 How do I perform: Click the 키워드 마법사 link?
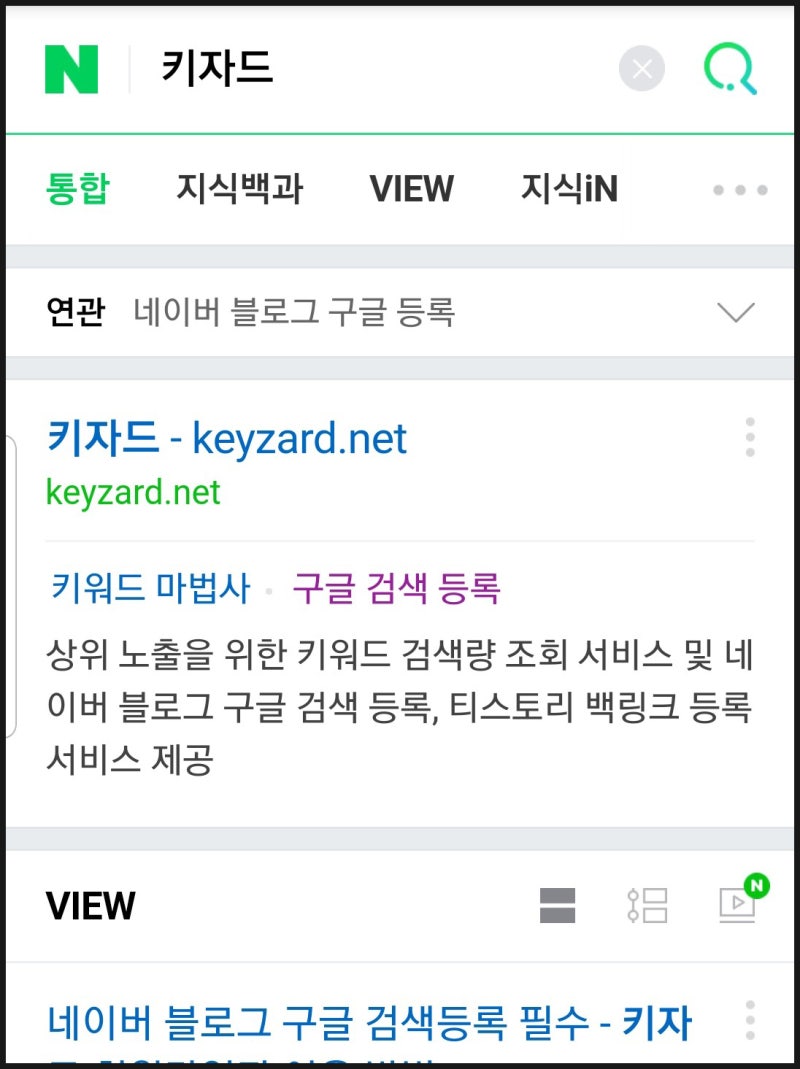[x=146, y=590]
